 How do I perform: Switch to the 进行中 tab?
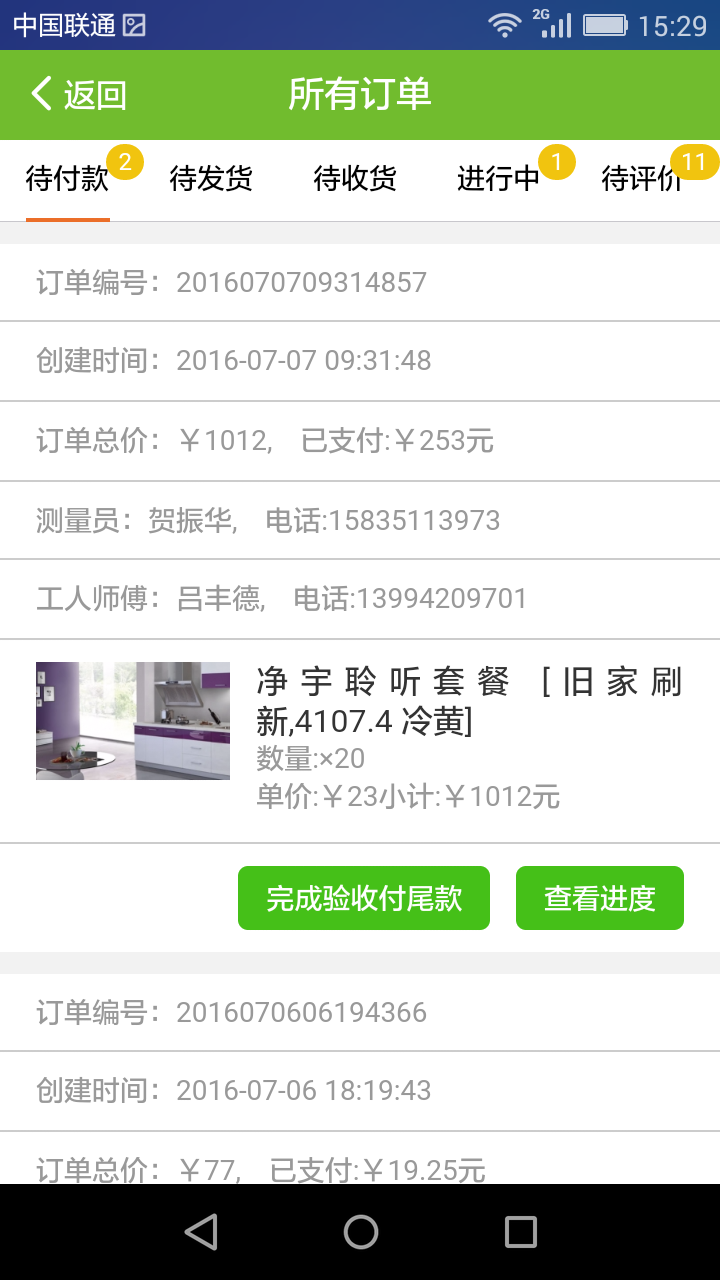tap(499, 180)
